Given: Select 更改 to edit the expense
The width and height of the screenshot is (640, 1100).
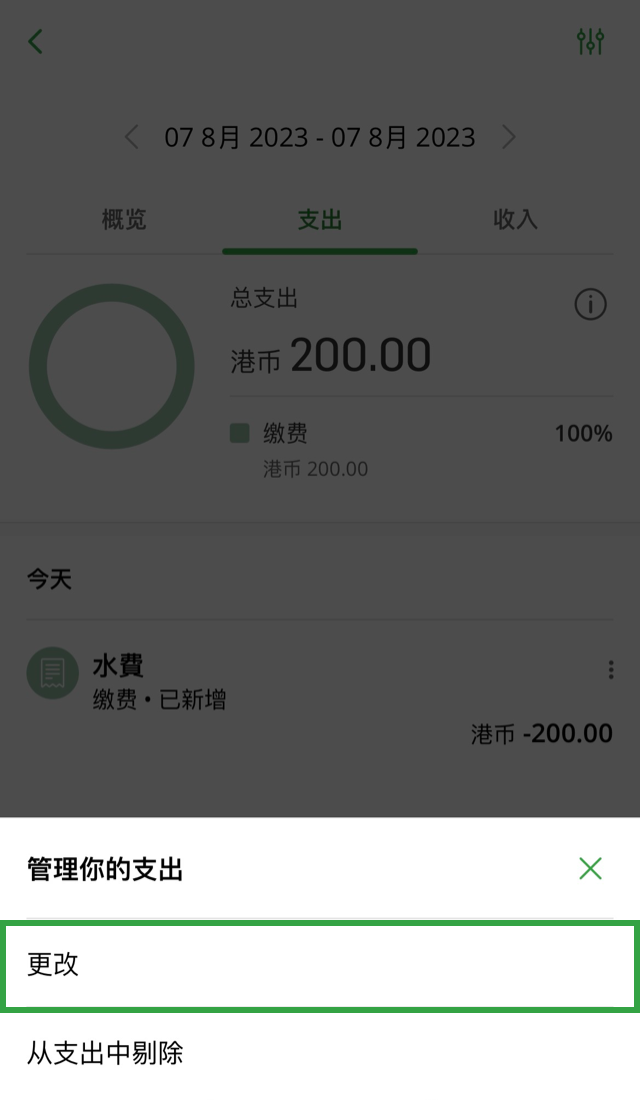Looking at the screenshot, I should point(320,965).
